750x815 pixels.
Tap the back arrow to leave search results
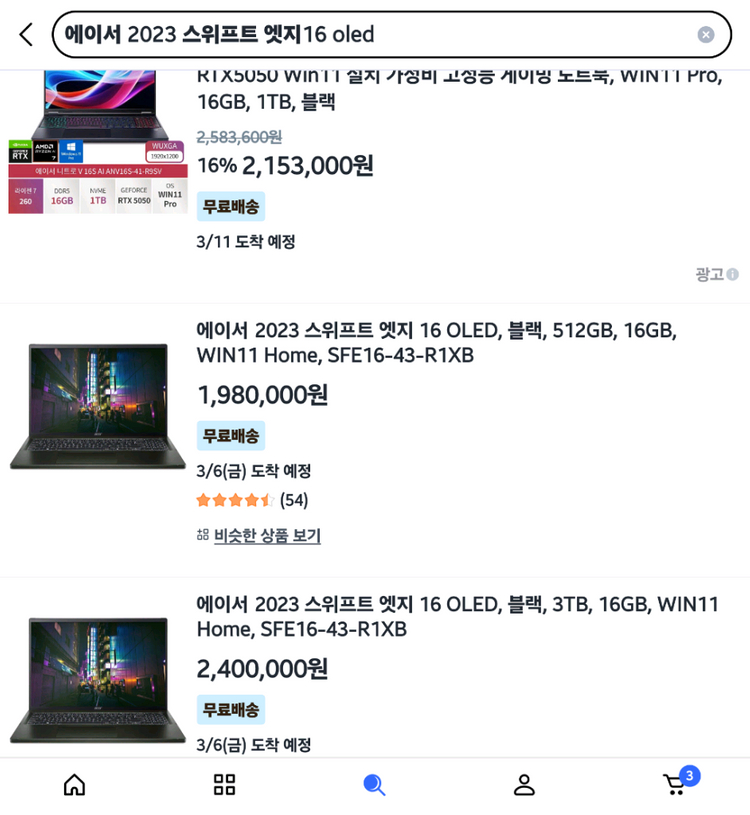coord(22,33)
